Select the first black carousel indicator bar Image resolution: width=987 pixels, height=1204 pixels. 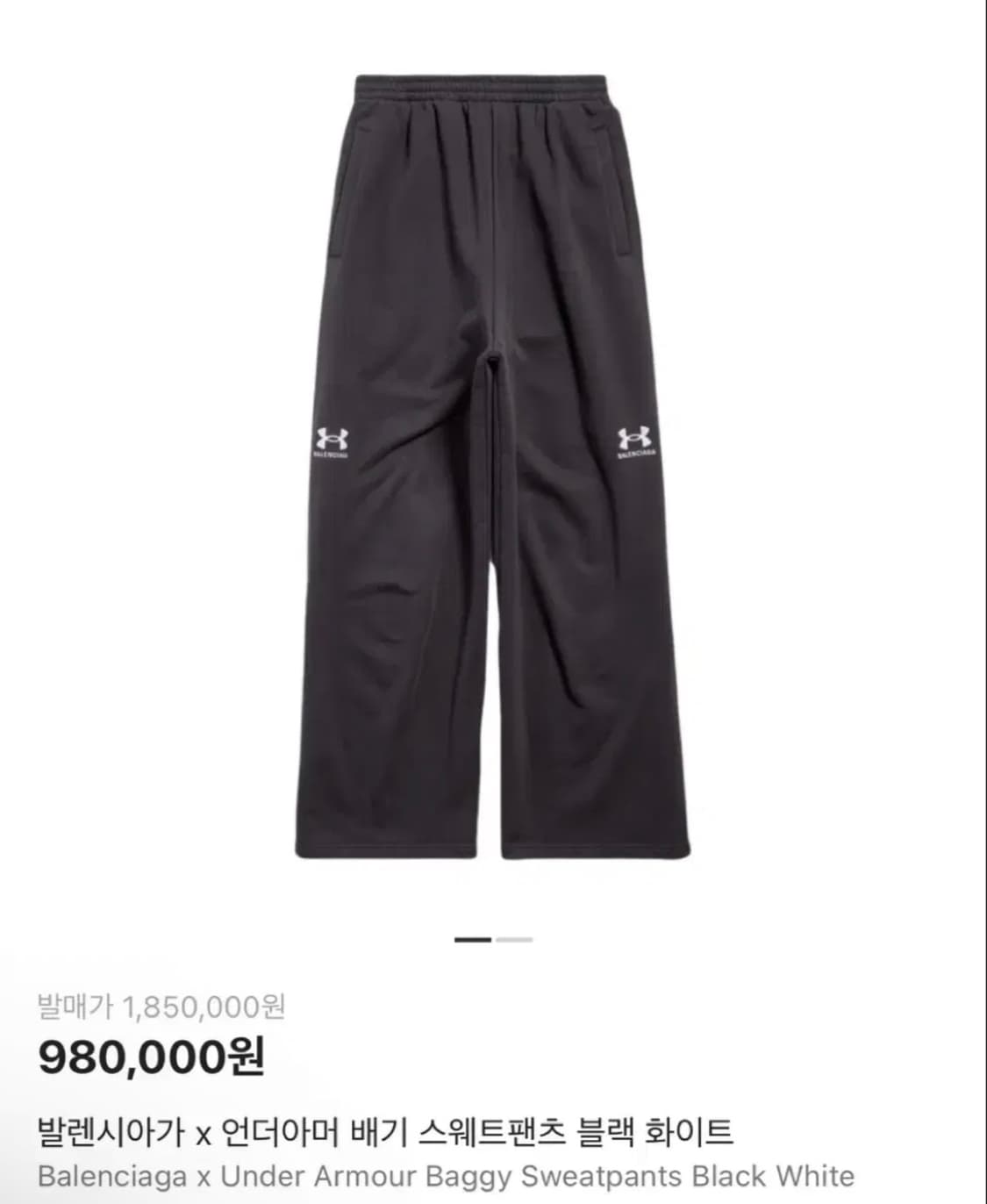[471, 941]
